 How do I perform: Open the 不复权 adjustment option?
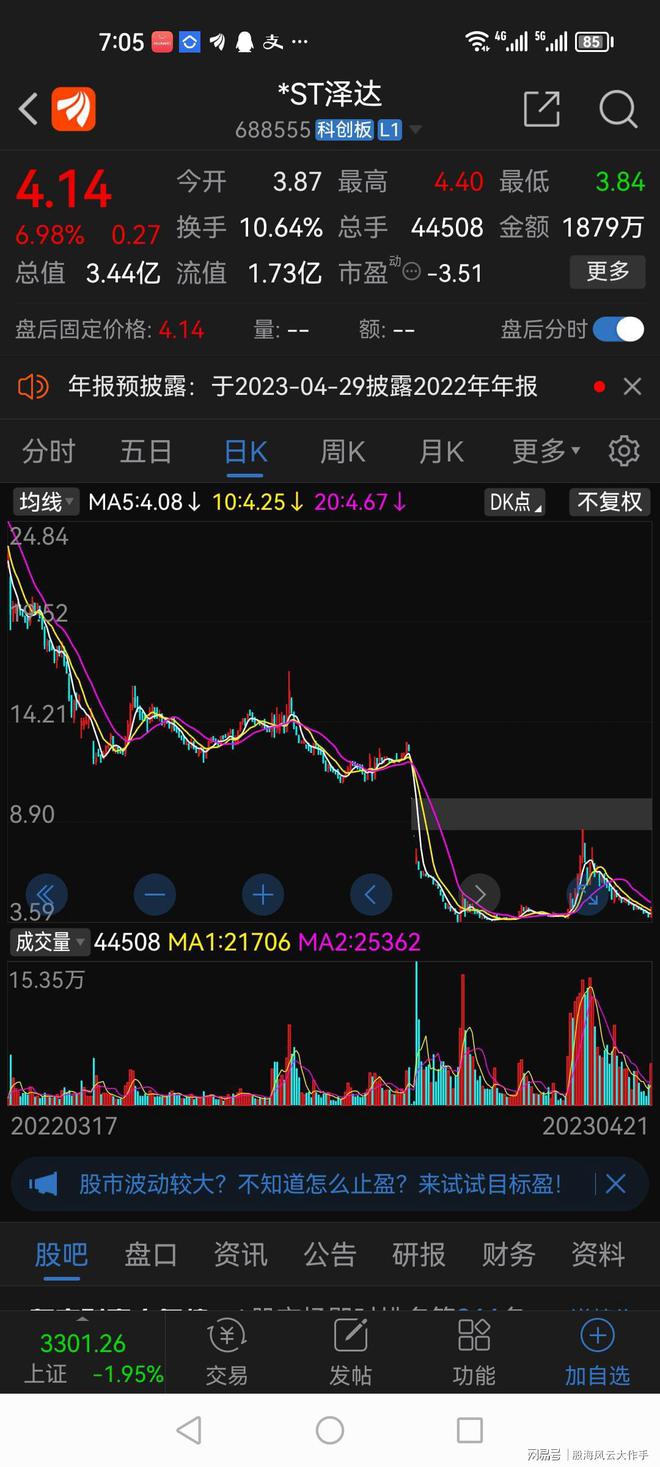(x=610, y=501)
